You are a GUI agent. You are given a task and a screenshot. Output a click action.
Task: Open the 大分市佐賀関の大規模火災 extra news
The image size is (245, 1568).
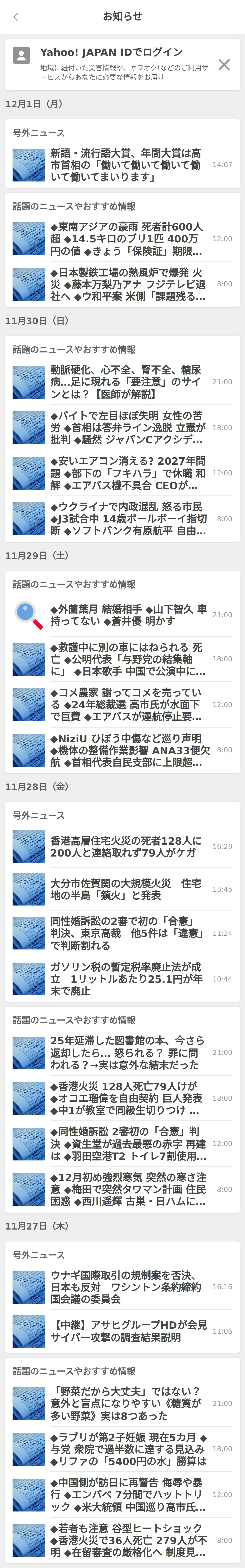(x=122, y=889)
